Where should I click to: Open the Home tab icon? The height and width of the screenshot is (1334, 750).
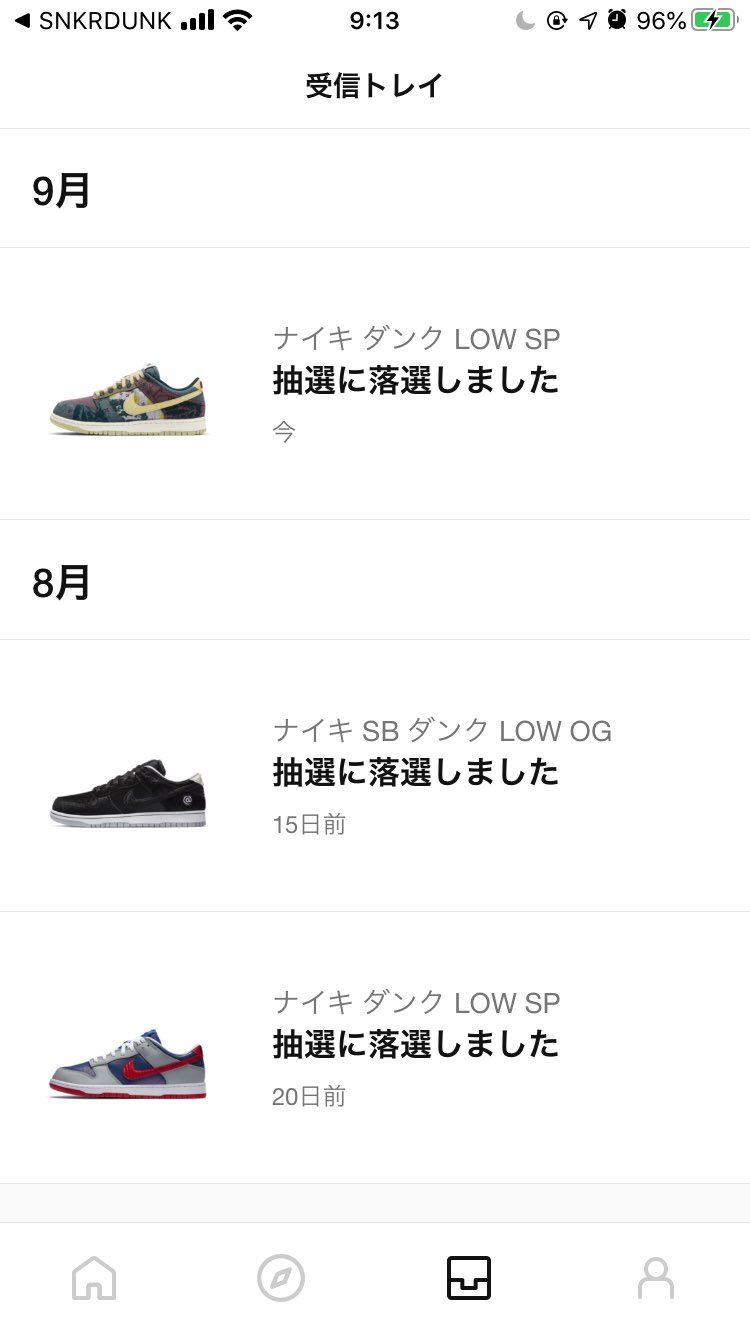tap(93, 1277)
